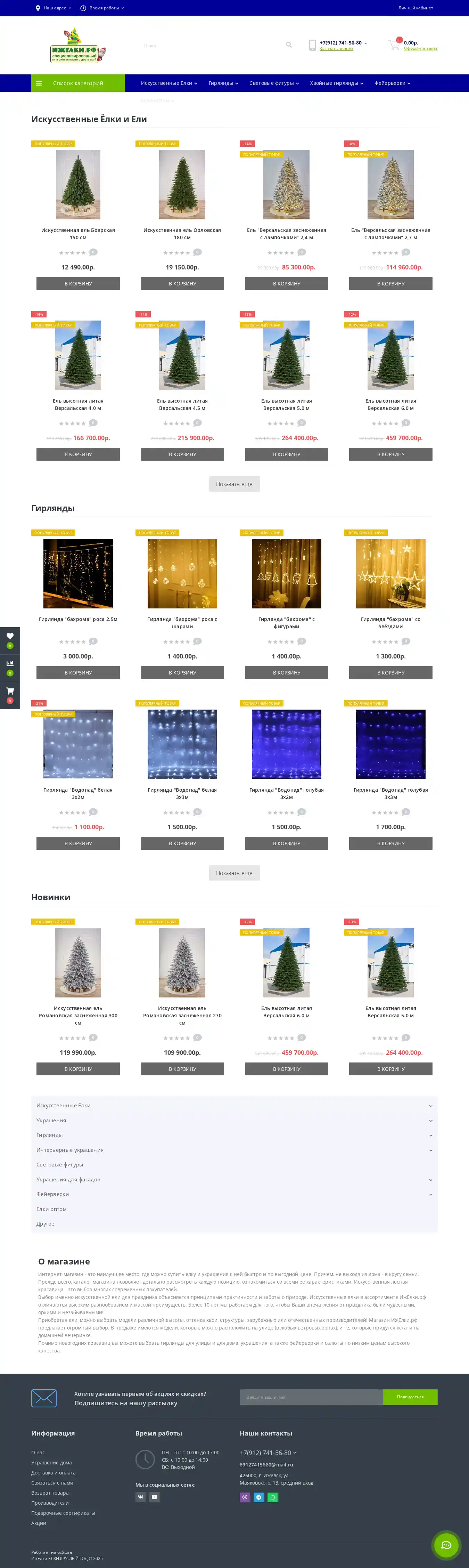Follow the Заказать звонок callback link
Viewport: 469px width, 1568px height.
point(336,49)
